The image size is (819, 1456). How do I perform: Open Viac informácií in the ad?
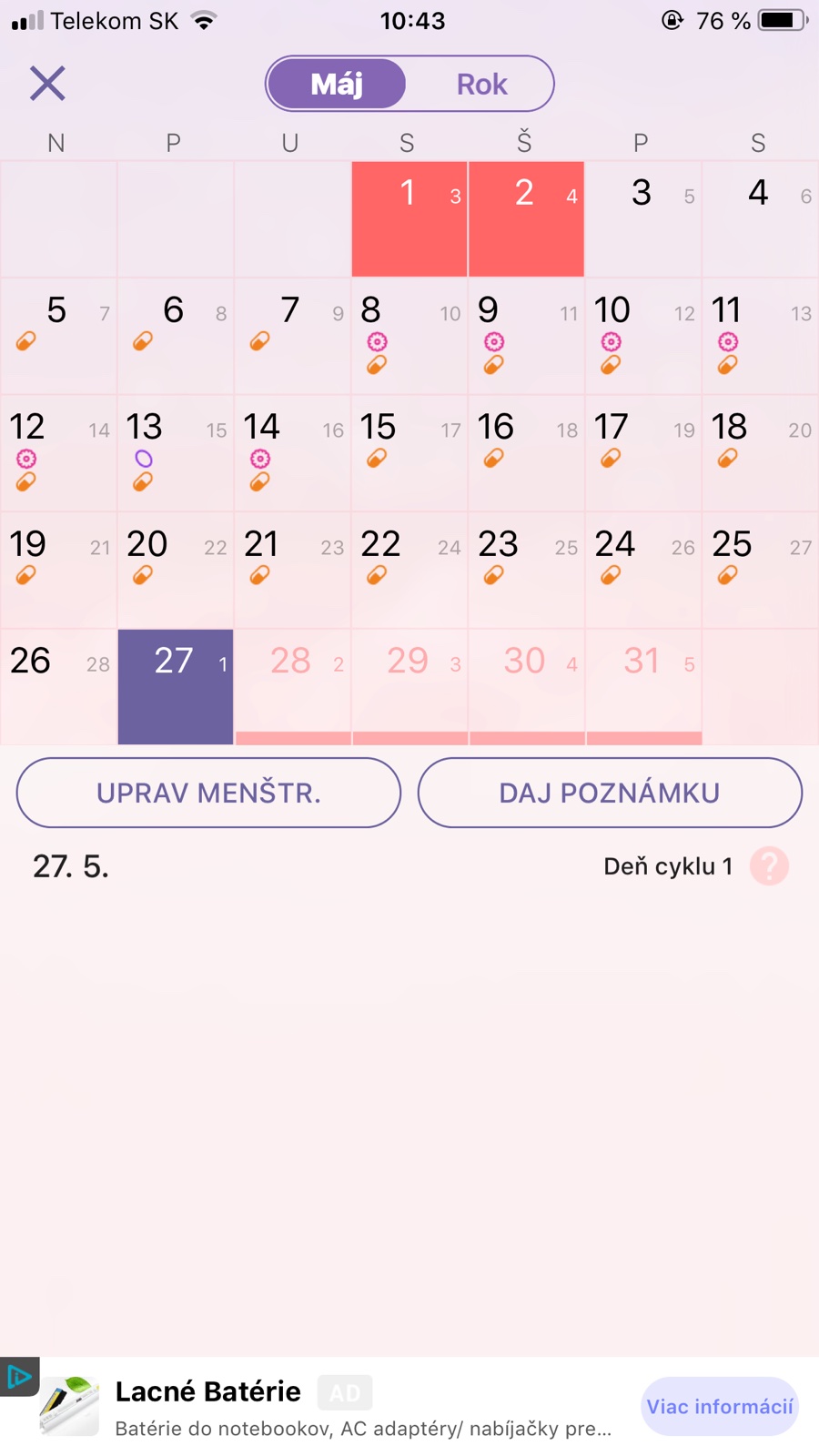(719, 1406)
